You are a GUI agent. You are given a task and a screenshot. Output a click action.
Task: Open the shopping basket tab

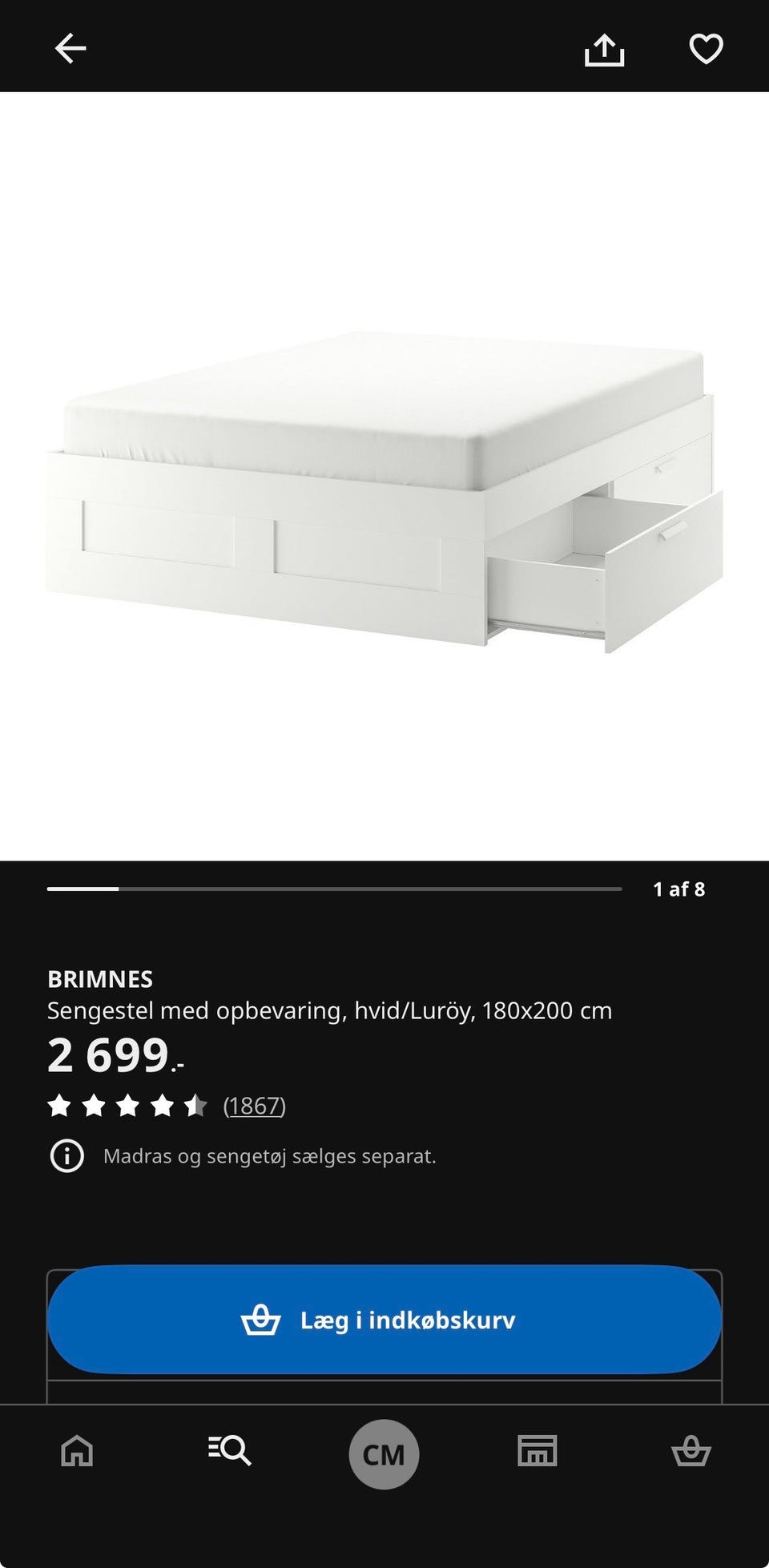pos(690,1451)
